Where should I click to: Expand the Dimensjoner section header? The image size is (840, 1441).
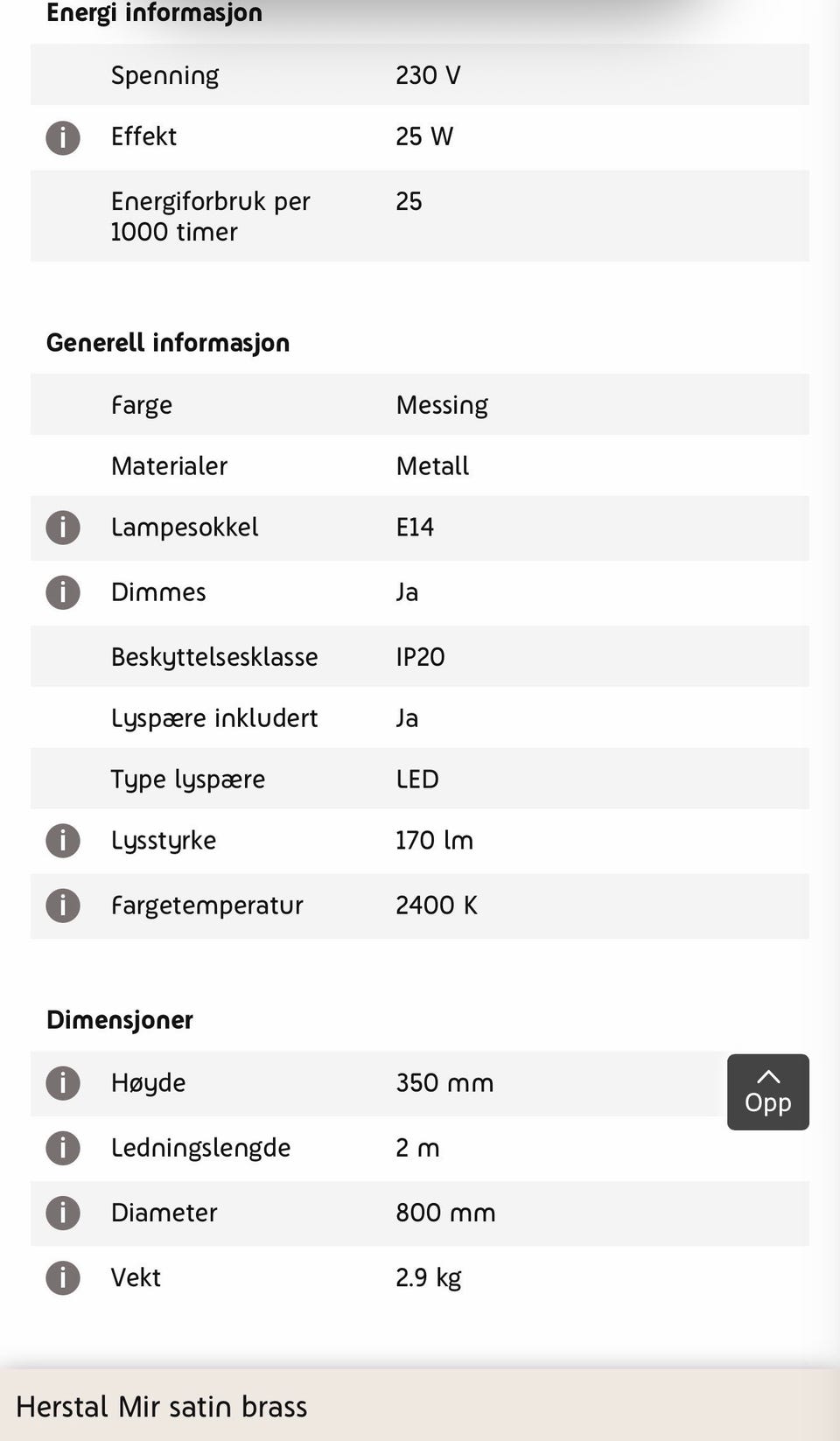click(120, 1020)
